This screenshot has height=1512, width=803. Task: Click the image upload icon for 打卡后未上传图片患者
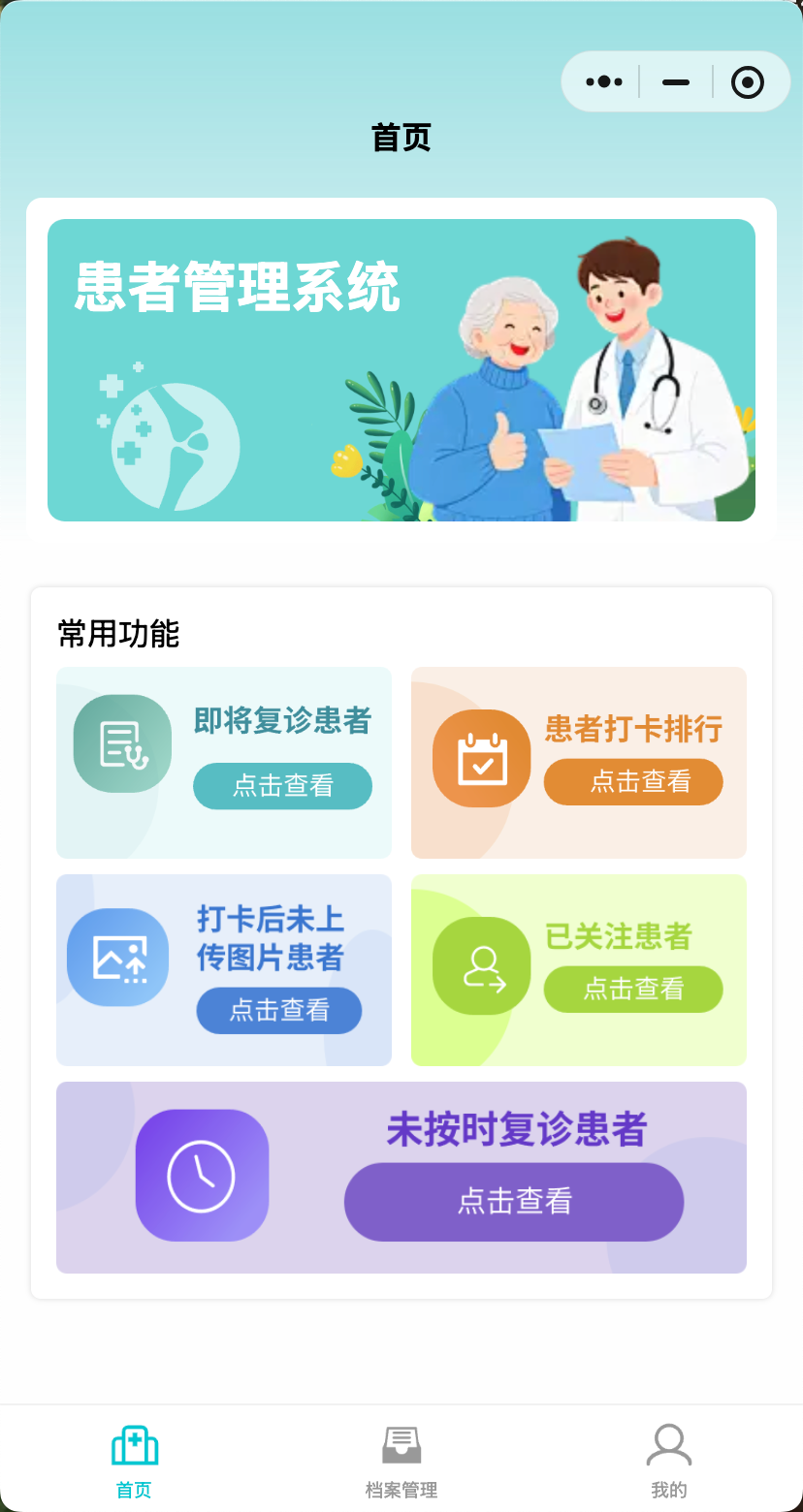point(117,957)
